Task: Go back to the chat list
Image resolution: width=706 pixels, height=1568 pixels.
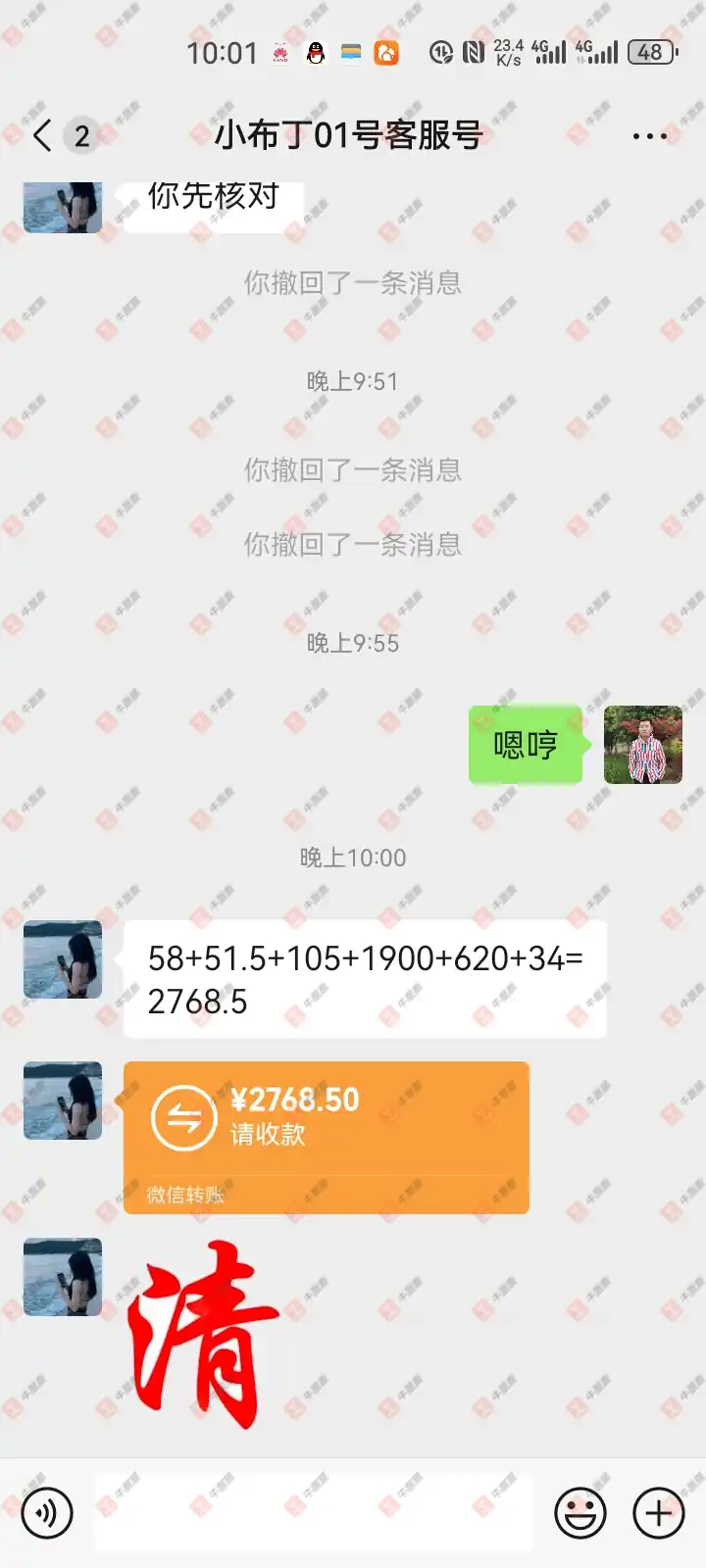Action: tap(42, 135)
